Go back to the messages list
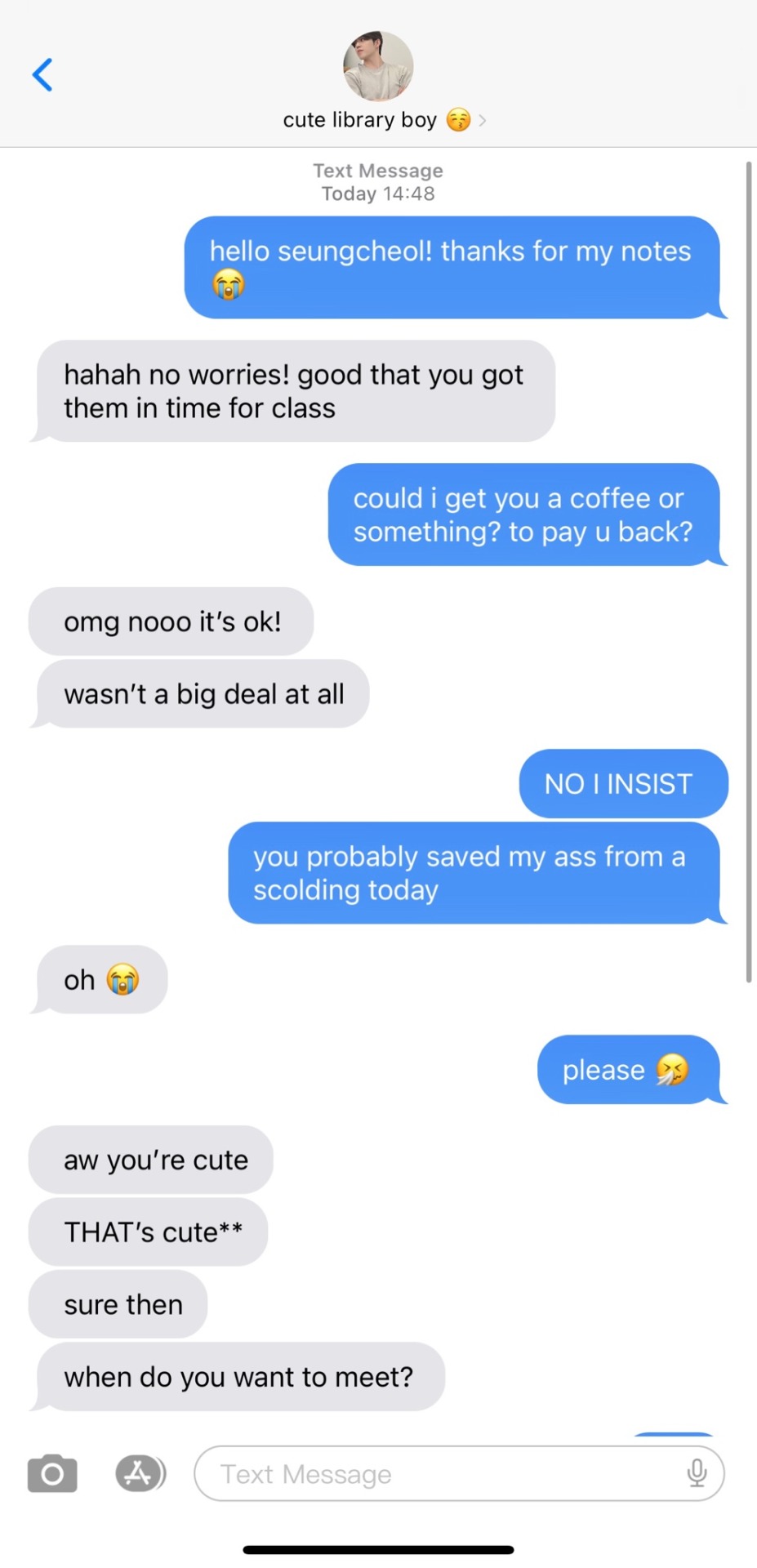Screen dimensions: 757x1568 pos(42,75)
